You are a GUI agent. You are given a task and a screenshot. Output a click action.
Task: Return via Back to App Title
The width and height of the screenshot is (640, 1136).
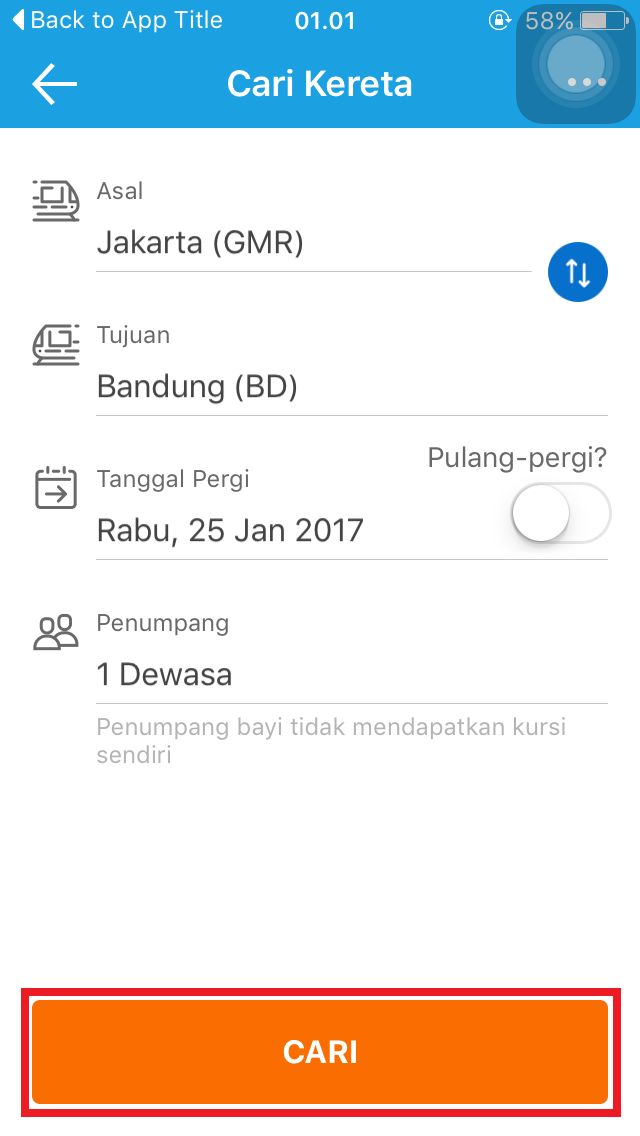coord(118,20)
